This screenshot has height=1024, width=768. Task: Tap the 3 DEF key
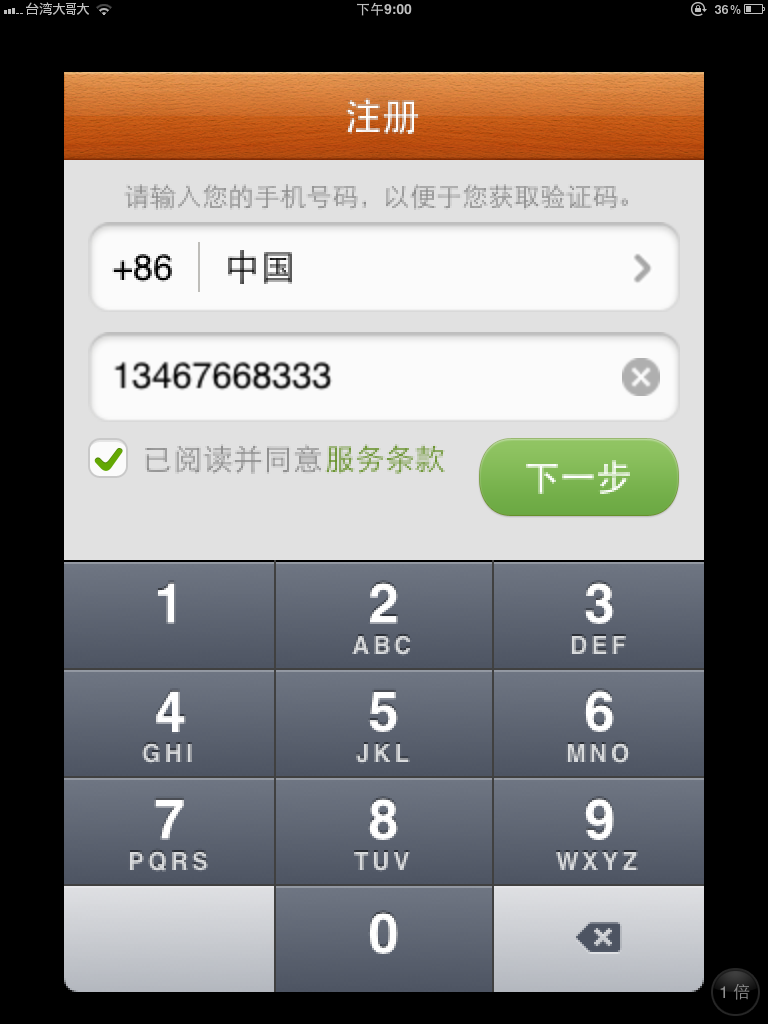pos(598,615)
